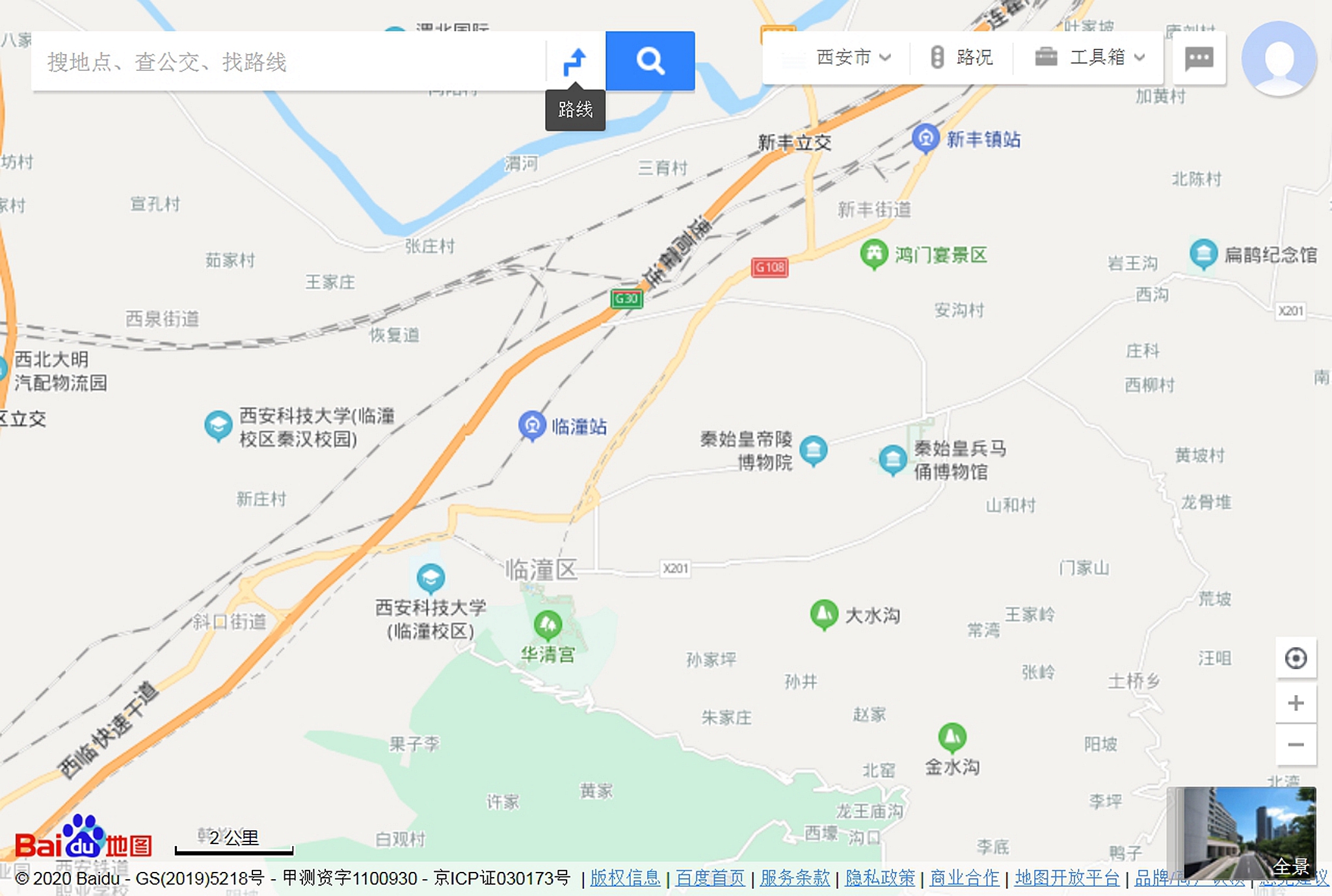Open the user profile avatar
1332x896 pixels.
(1279, 59)
